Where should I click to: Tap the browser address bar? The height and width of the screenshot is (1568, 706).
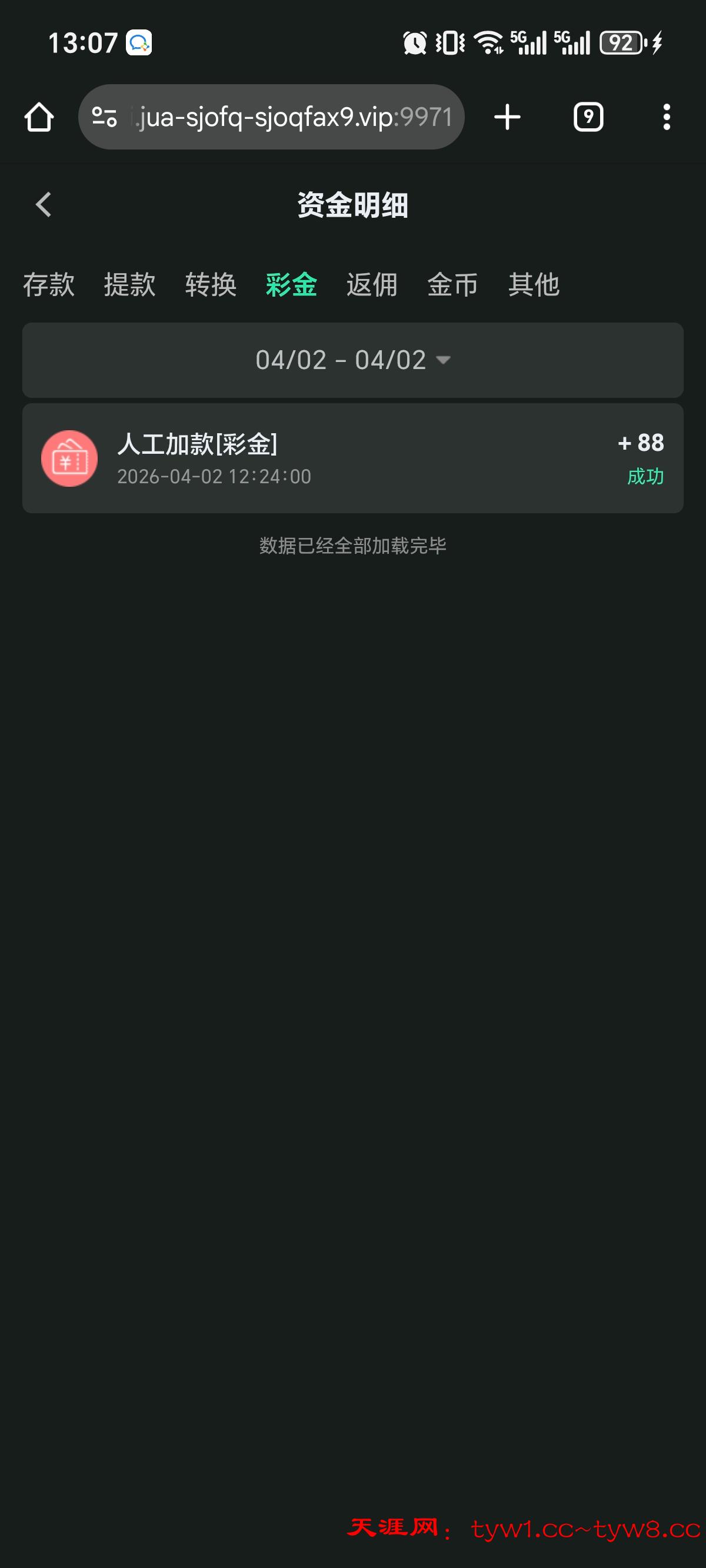292,117
